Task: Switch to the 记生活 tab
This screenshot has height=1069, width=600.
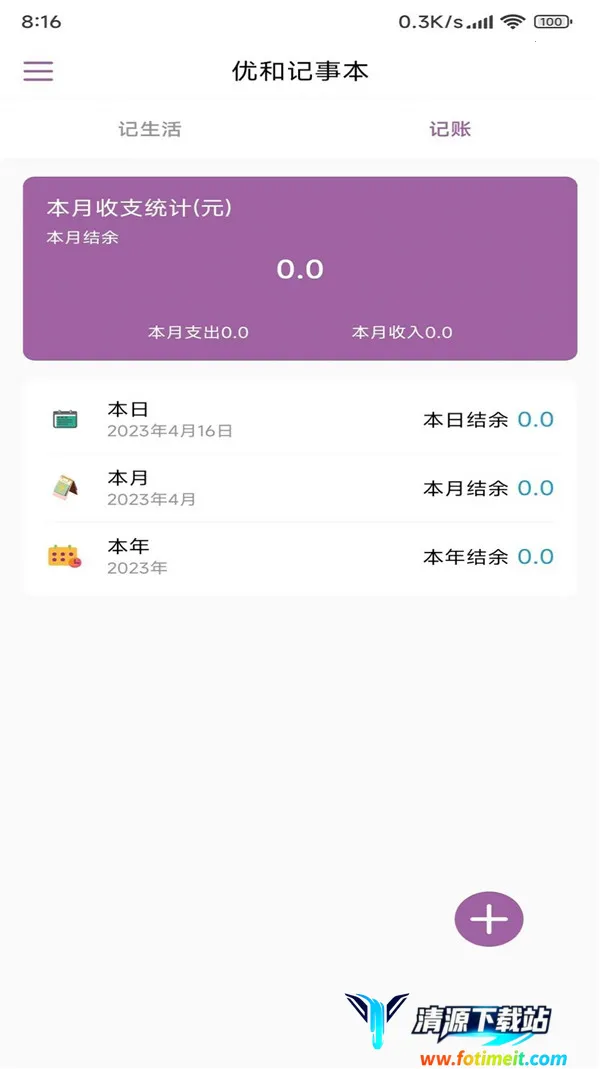Action: click(x=150, y=129)
